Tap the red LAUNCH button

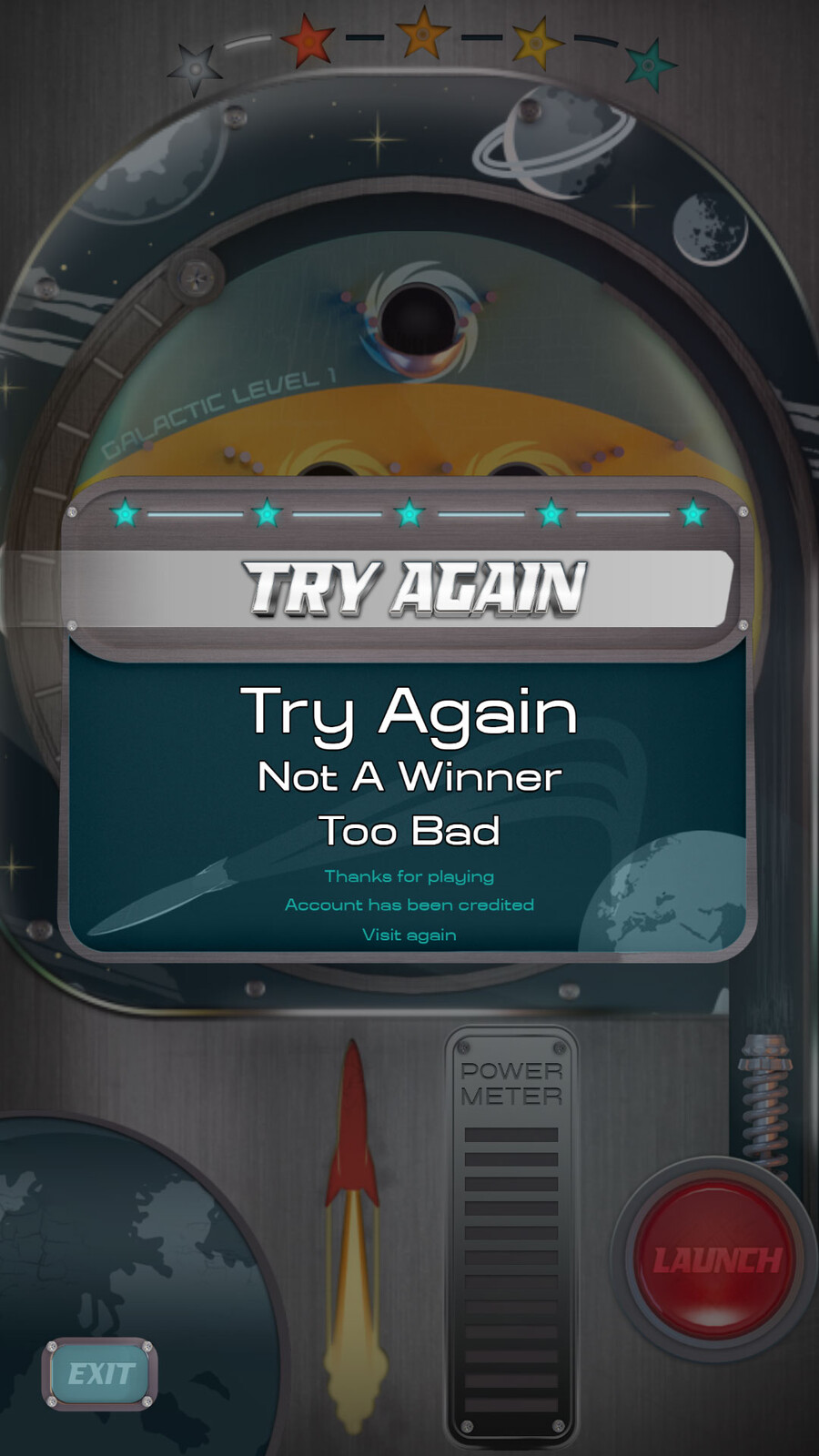click(x=716, y=1259)
